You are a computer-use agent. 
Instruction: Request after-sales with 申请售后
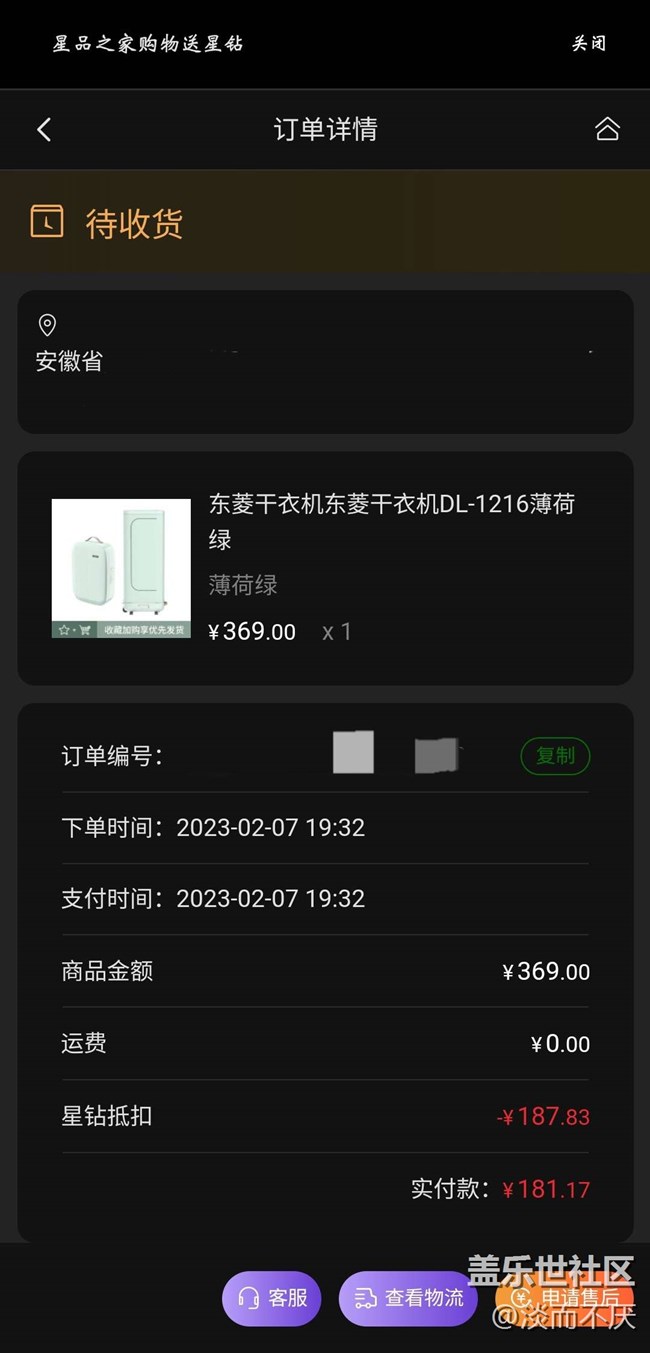(x=566, y=1298)
